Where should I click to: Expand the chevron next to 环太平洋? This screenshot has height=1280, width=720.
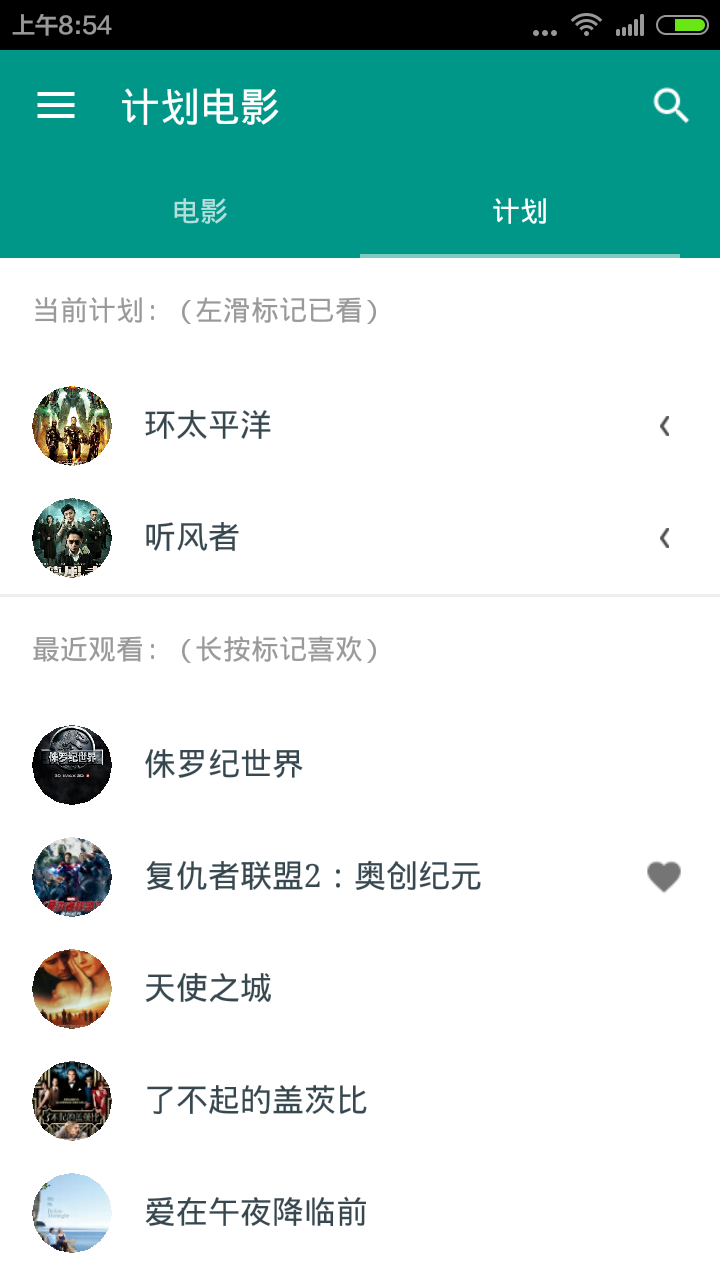coord(665,425)
